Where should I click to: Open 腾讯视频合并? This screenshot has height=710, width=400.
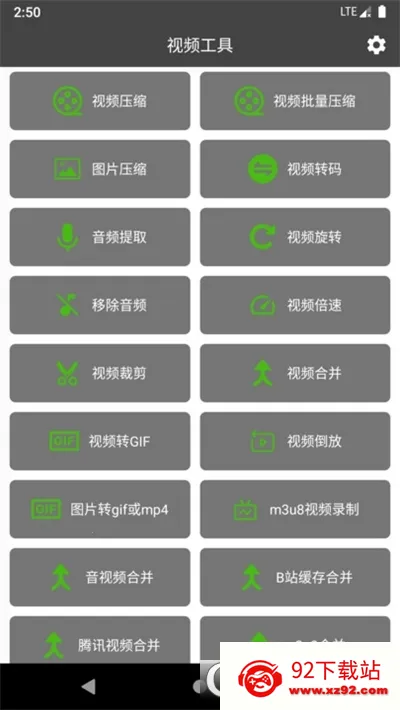(x=100, y=640)
